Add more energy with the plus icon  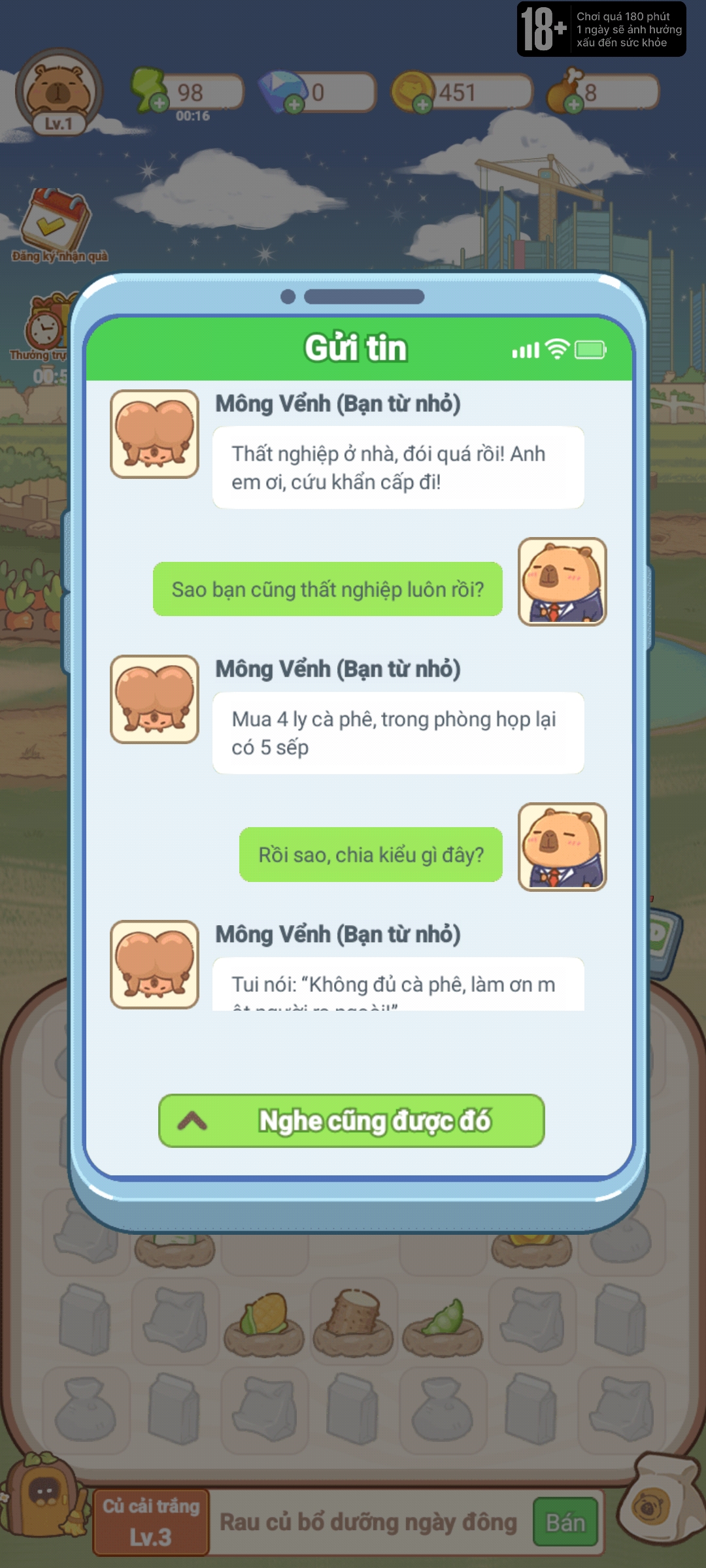159,103
